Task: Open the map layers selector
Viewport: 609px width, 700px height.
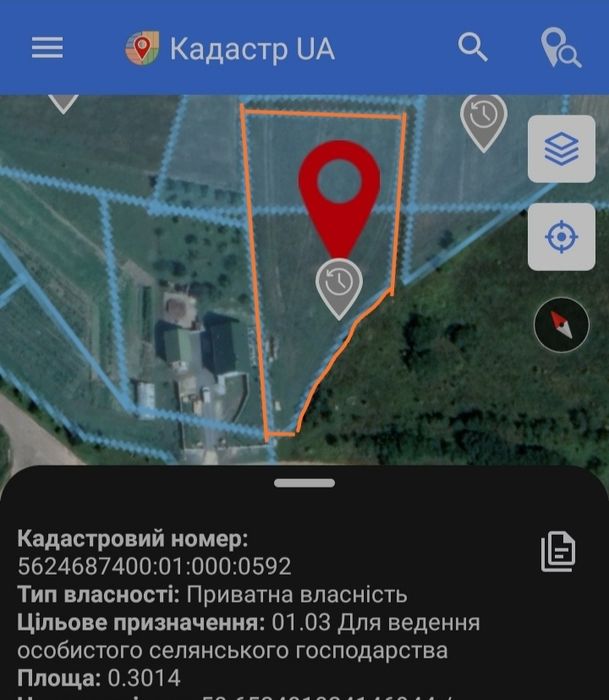Action: tap(561, 149)
